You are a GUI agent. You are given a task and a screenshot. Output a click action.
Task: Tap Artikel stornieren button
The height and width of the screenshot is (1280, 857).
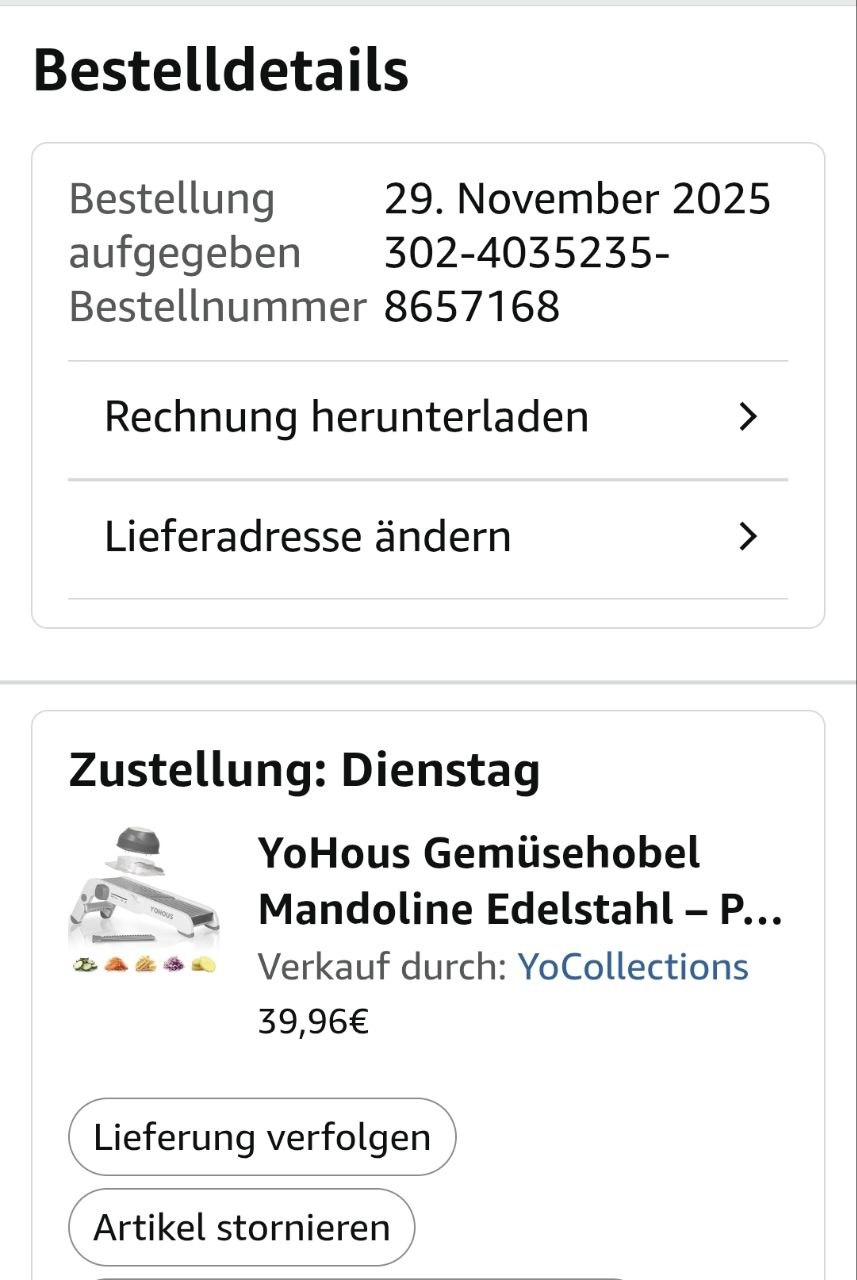tap(241, 1227)
